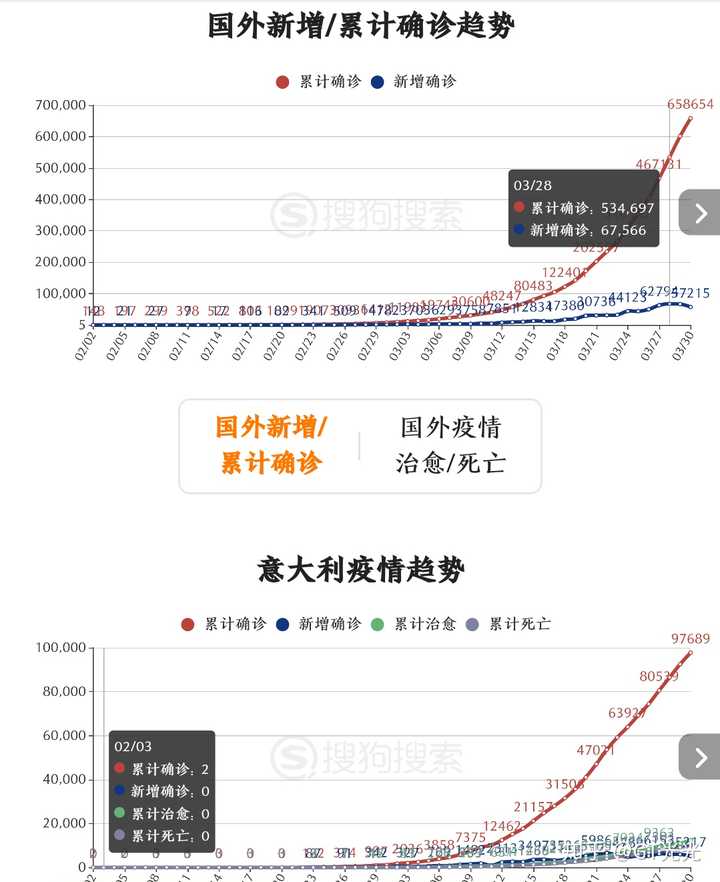Toggle 累计治愈 legend in the 意大利 chart

[x=413, y=624]
